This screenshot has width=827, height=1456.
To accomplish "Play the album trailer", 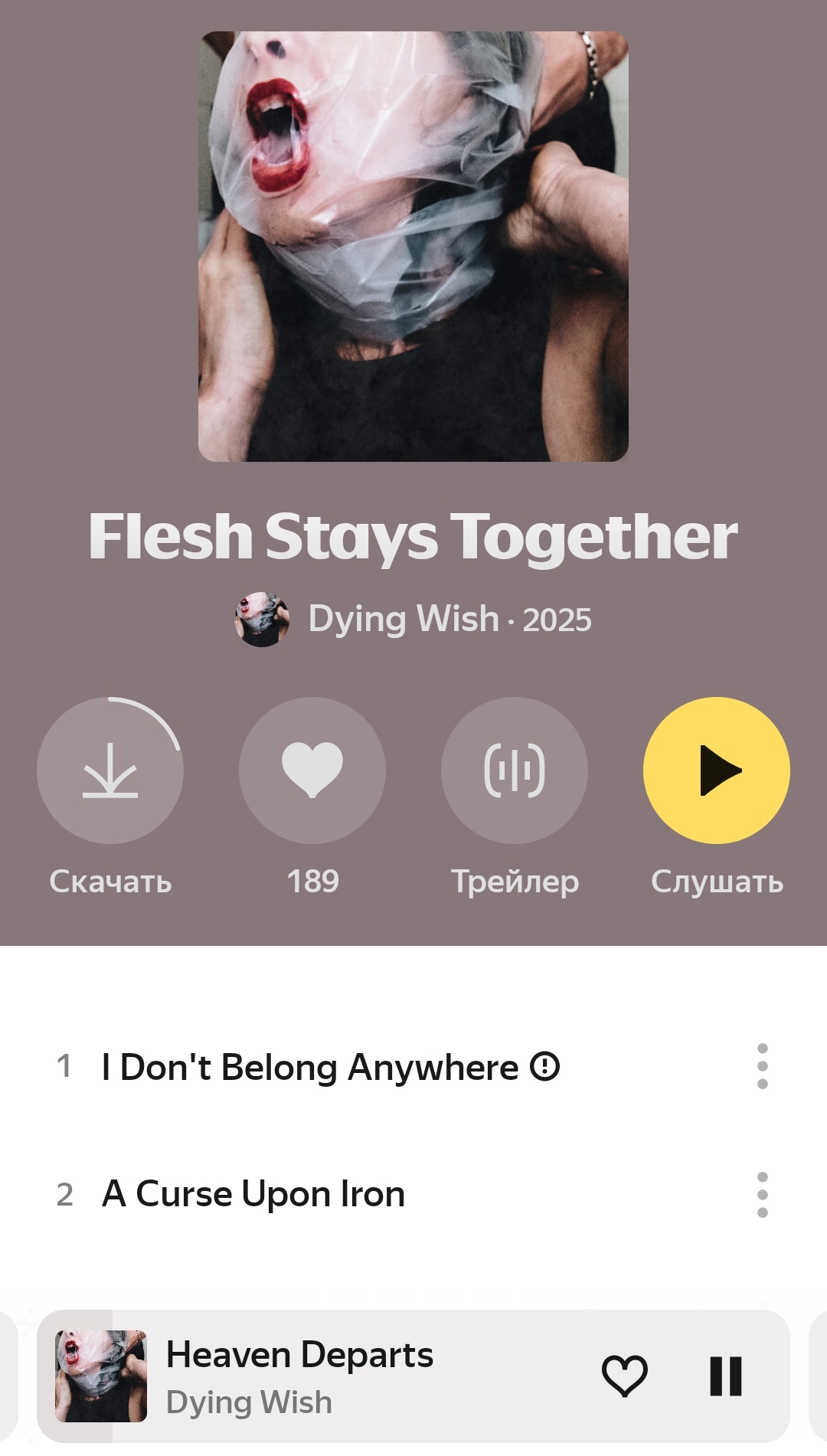I will pos(515,771).
